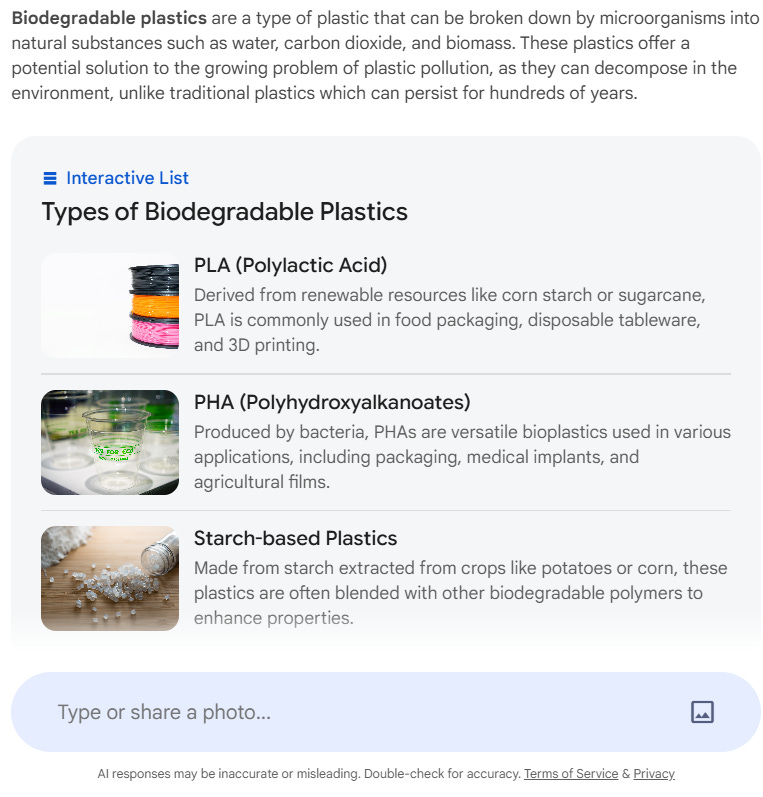763x797 pixels.
Task: Open the photo upload icon in the chat bar
Action: [x=703, y=711]
